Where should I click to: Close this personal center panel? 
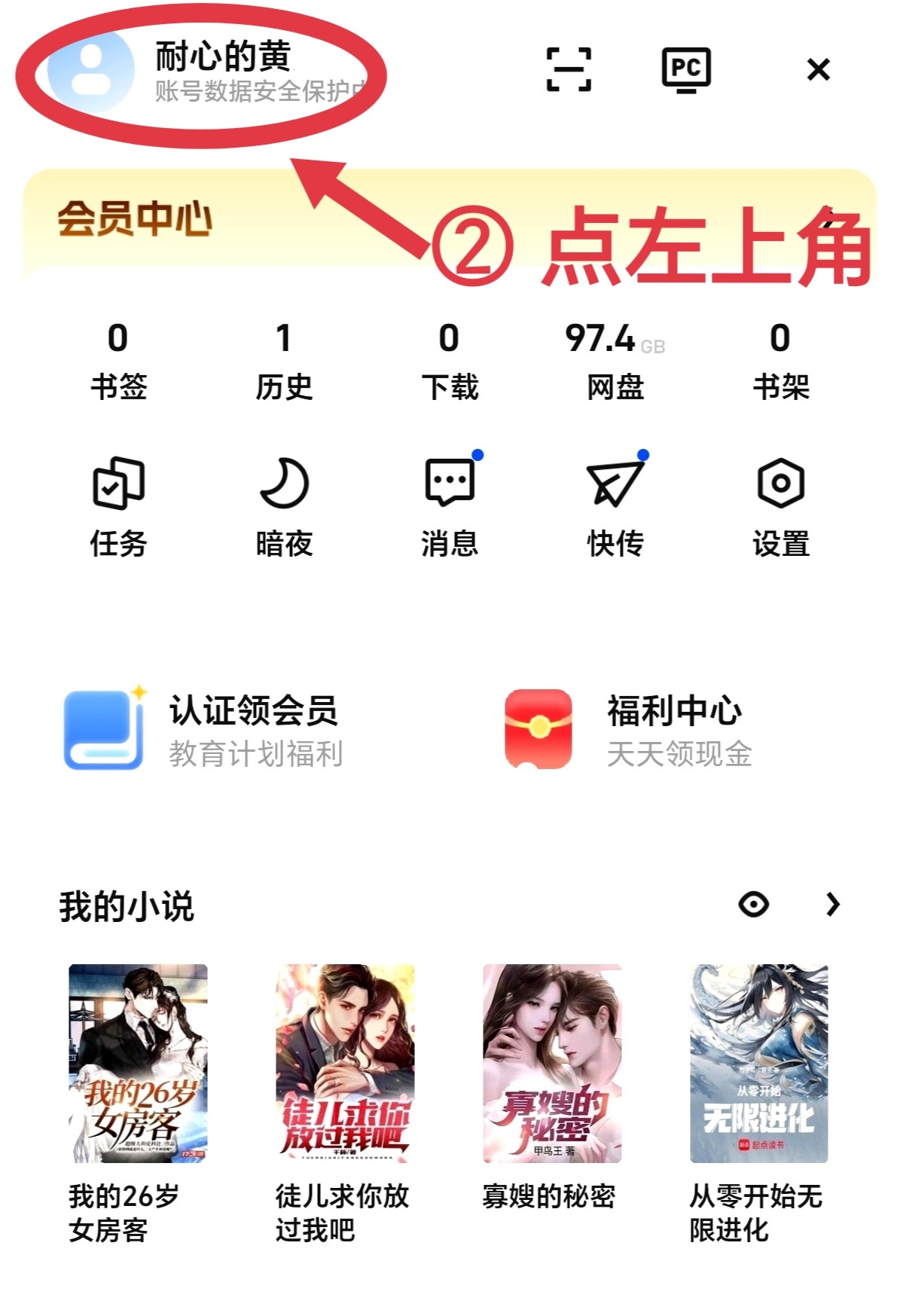tap(818, 70)
